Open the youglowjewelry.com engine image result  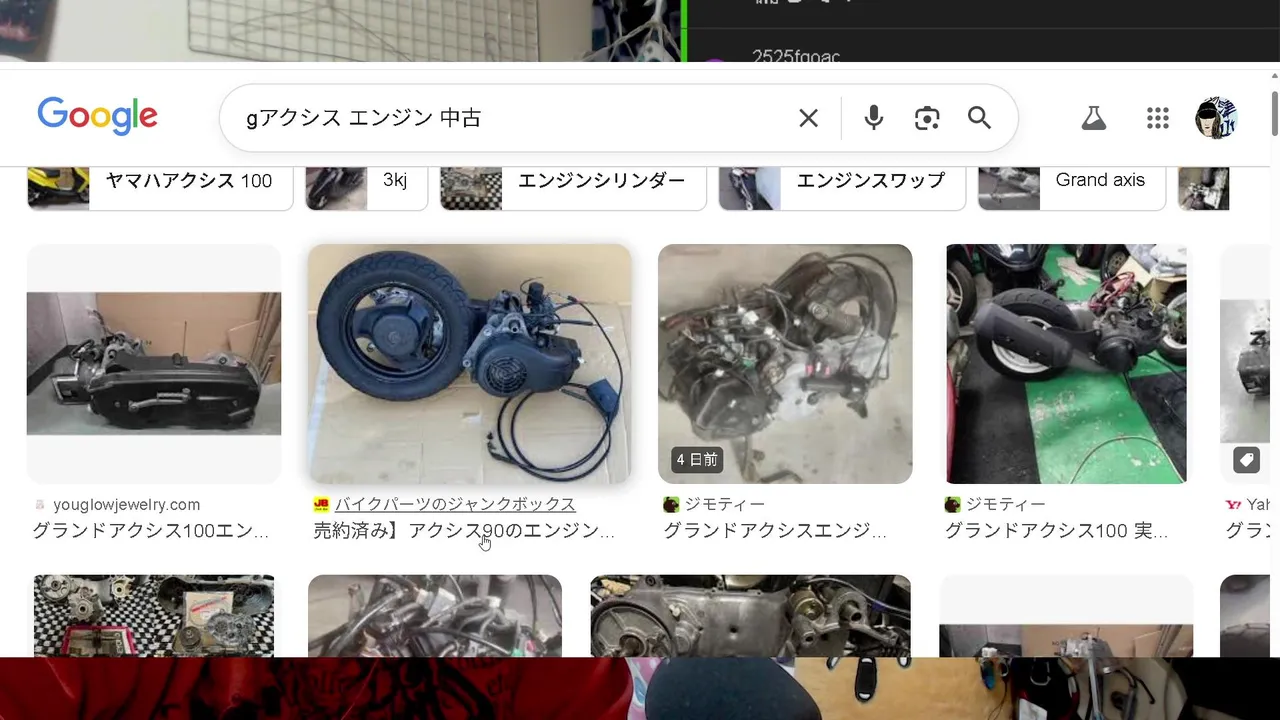point(154,364)
